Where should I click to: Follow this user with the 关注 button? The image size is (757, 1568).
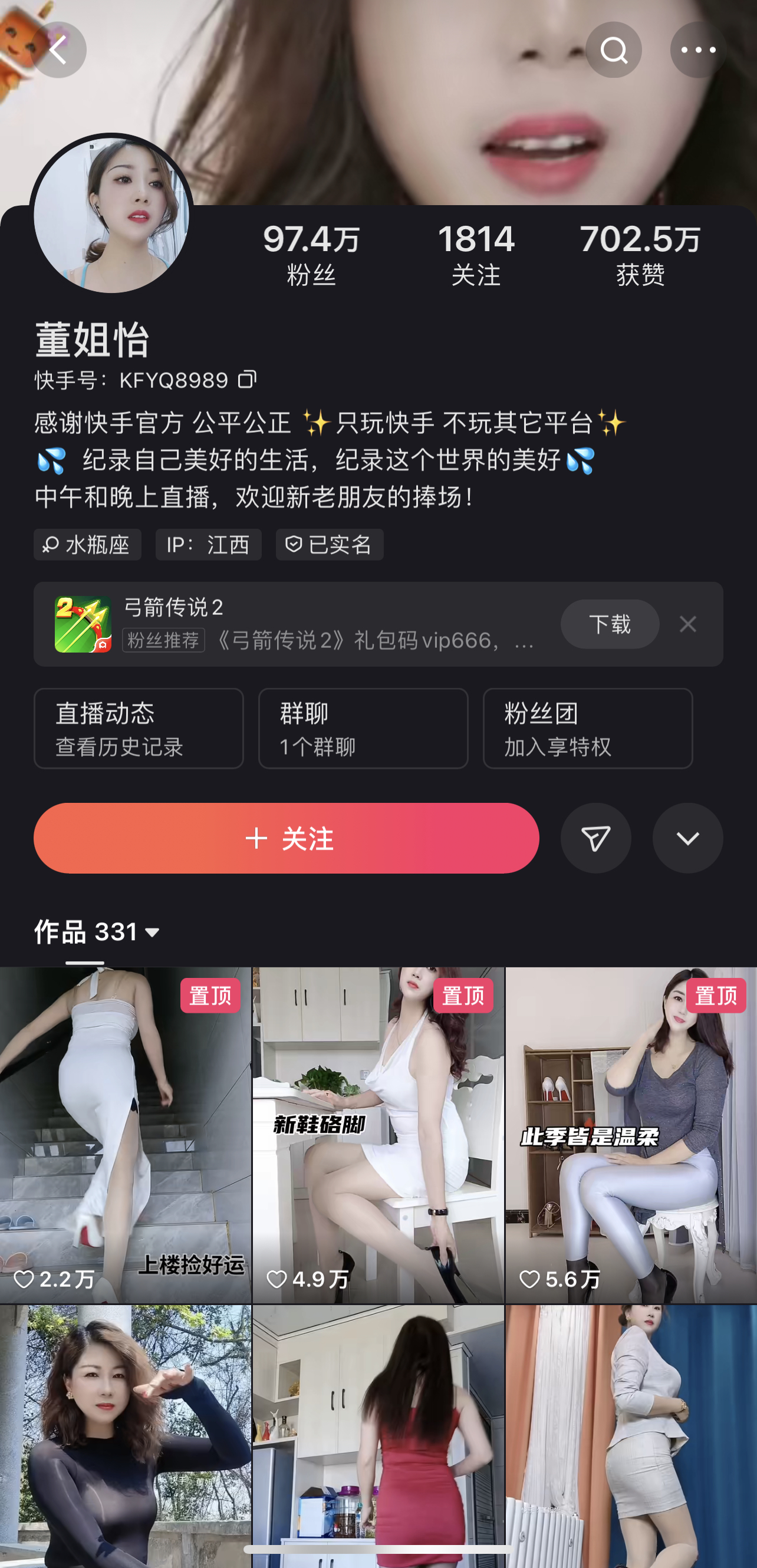tap(287, 838)
